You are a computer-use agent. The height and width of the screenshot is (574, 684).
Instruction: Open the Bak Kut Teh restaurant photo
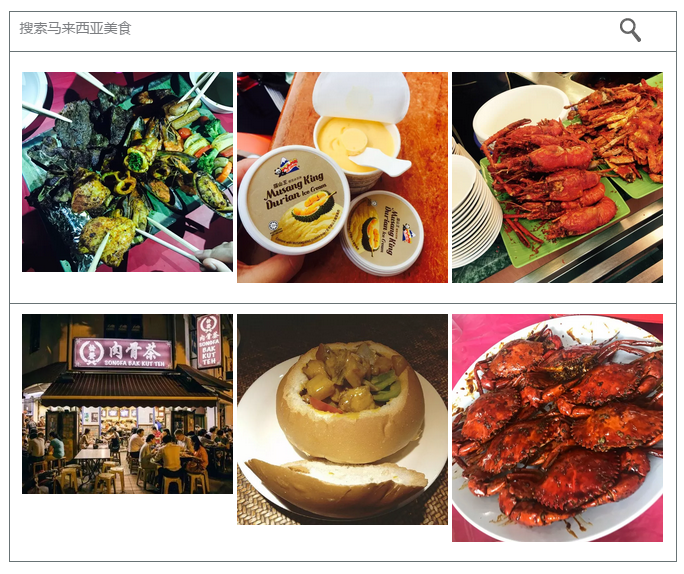click(127, 404)
